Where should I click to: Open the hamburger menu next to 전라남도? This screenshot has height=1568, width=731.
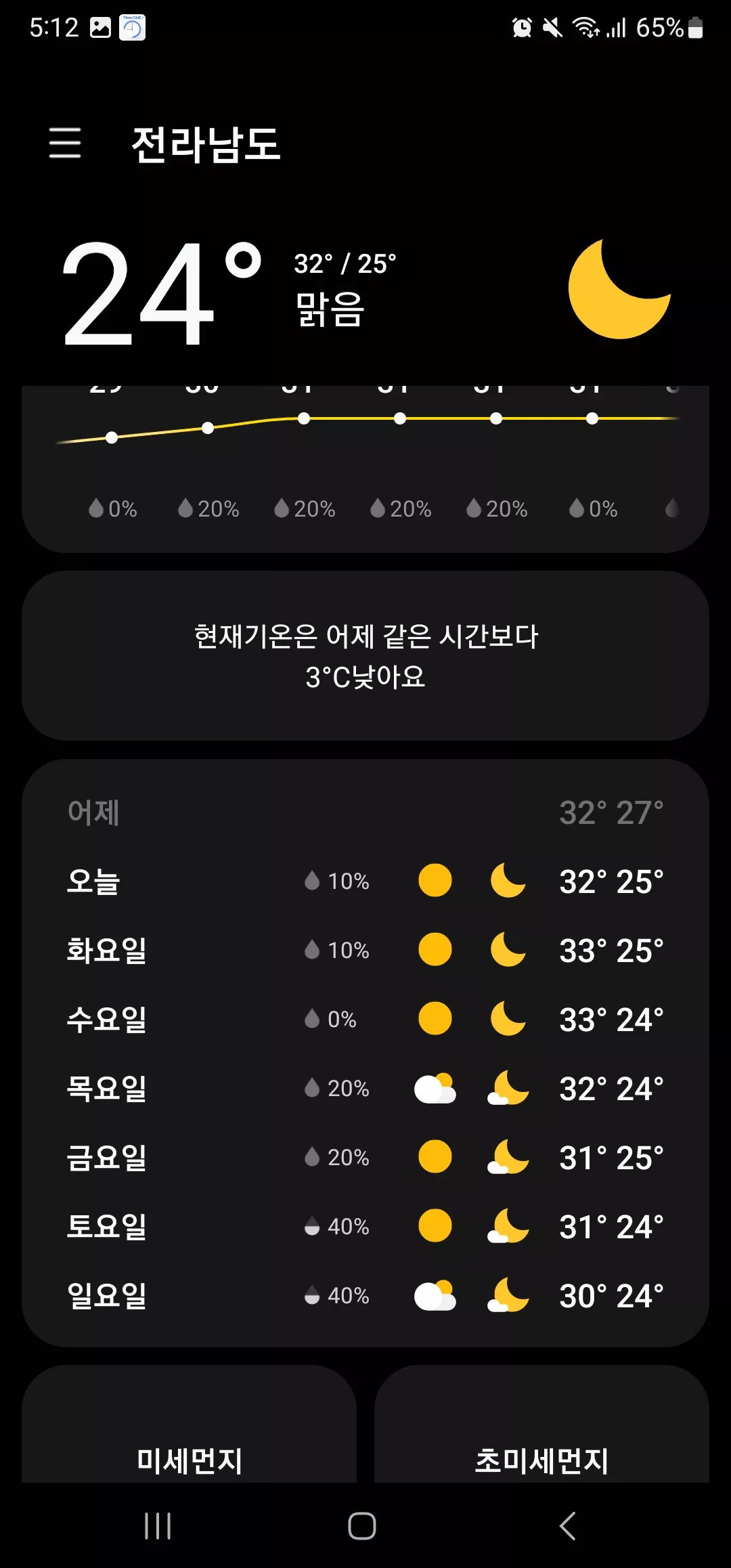point(65,143)
